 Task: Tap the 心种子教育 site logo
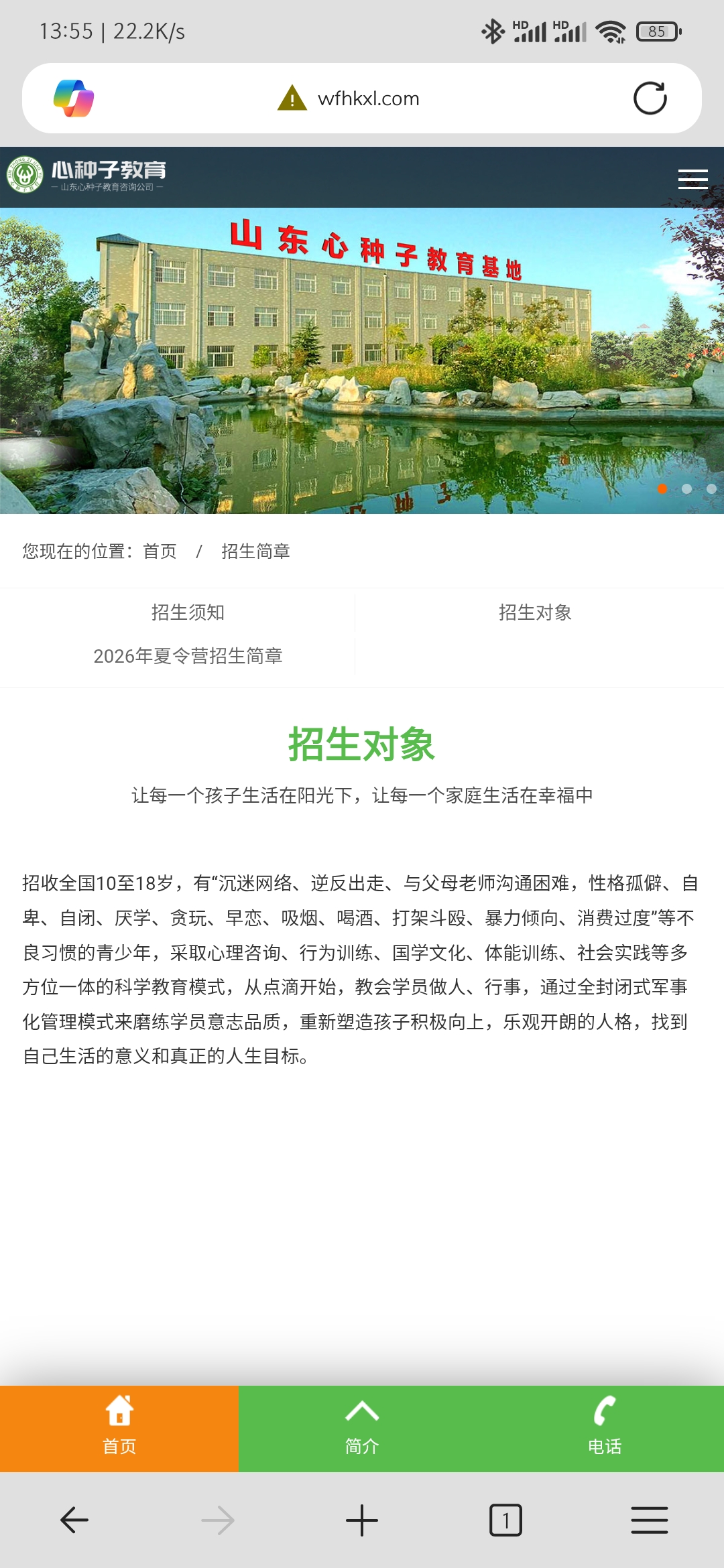[x=86, y=176]
